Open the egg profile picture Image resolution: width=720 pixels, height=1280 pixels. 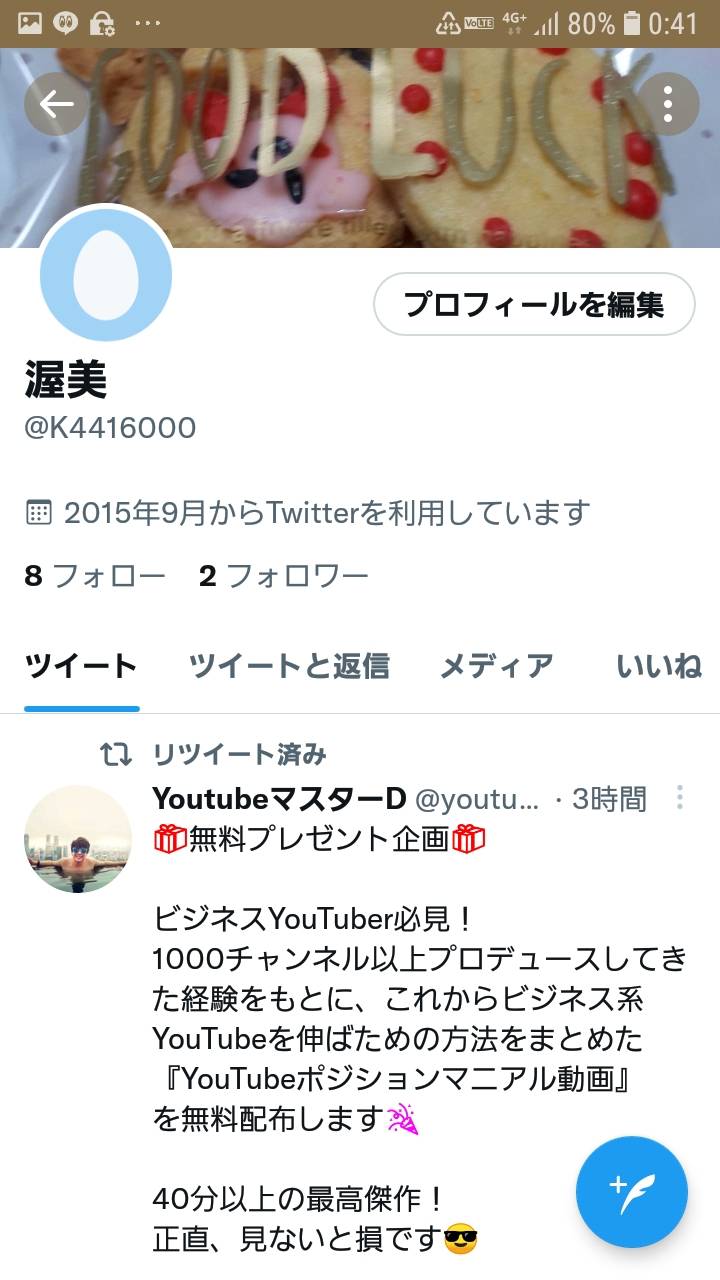[106, 275]
